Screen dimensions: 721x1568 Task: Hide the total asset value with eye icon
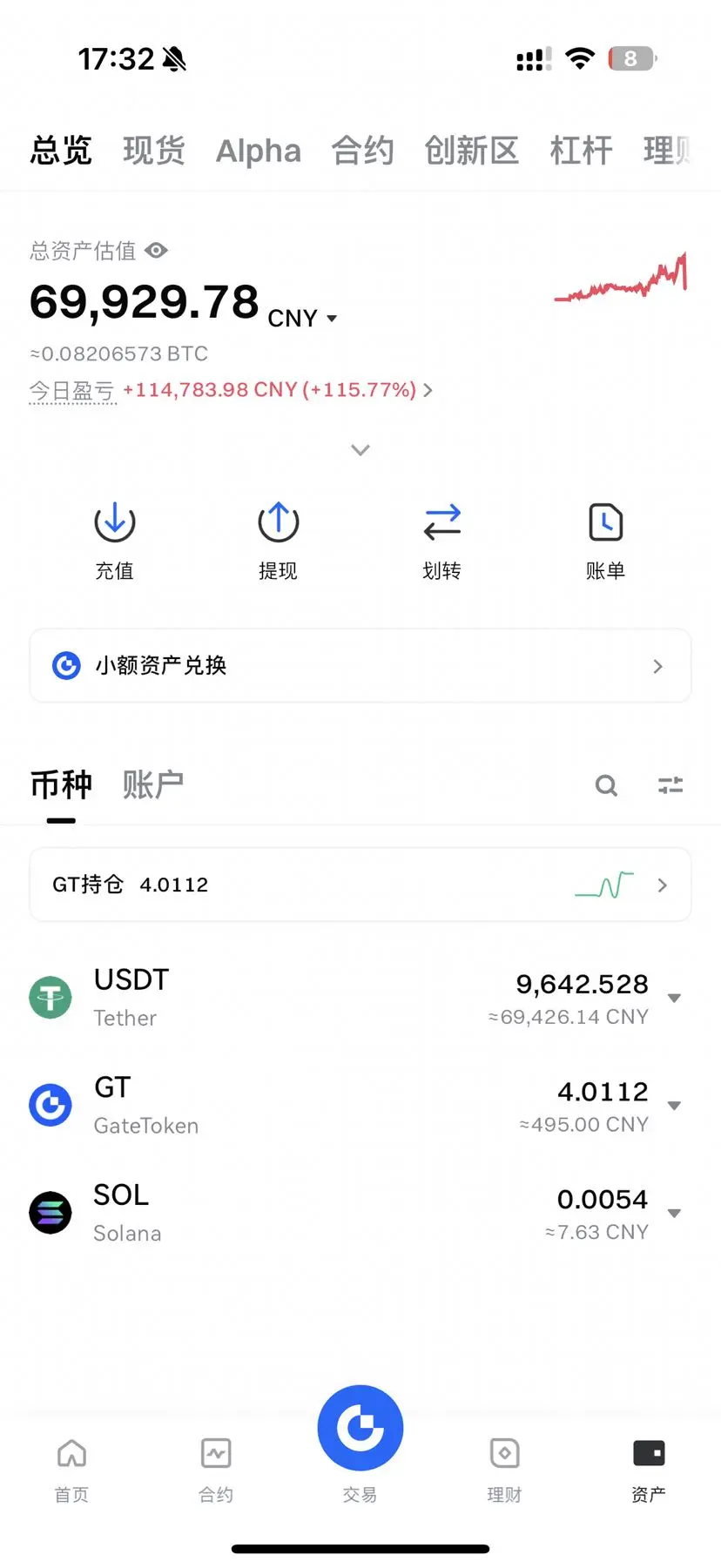157,251
